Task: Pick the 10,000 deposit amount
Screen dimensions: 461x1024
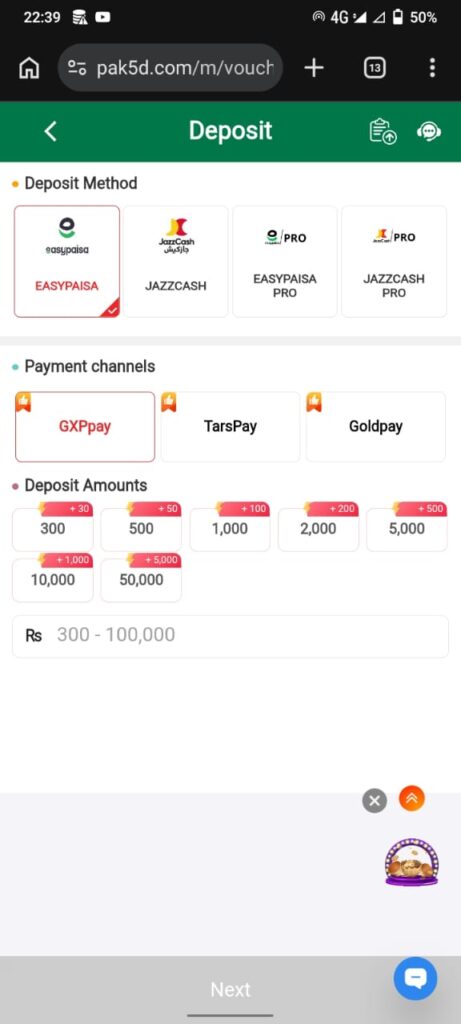Action: 53,578
